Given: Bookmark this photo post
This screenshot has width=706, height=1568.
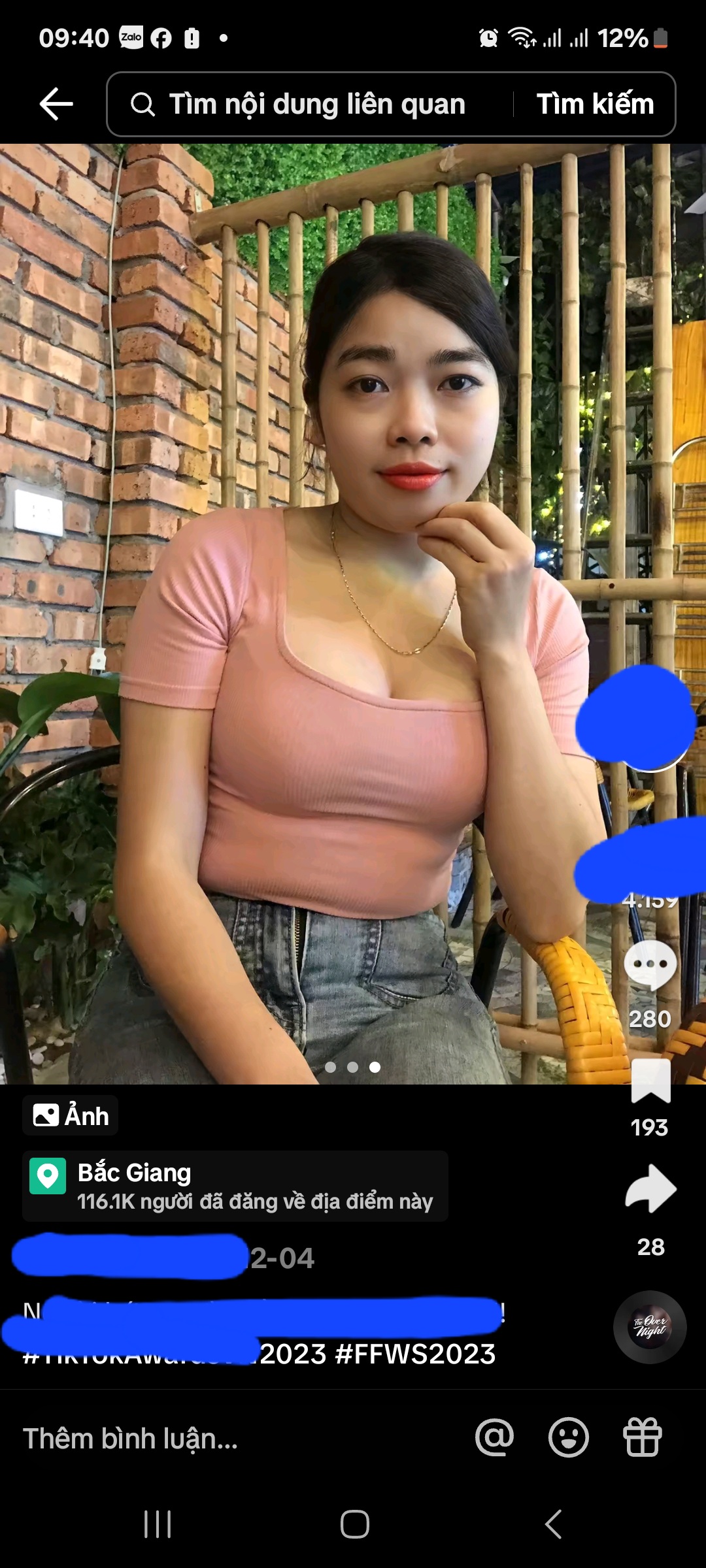Looking at the screenshot, I should pyautogui.click(x=650, y=1081).
